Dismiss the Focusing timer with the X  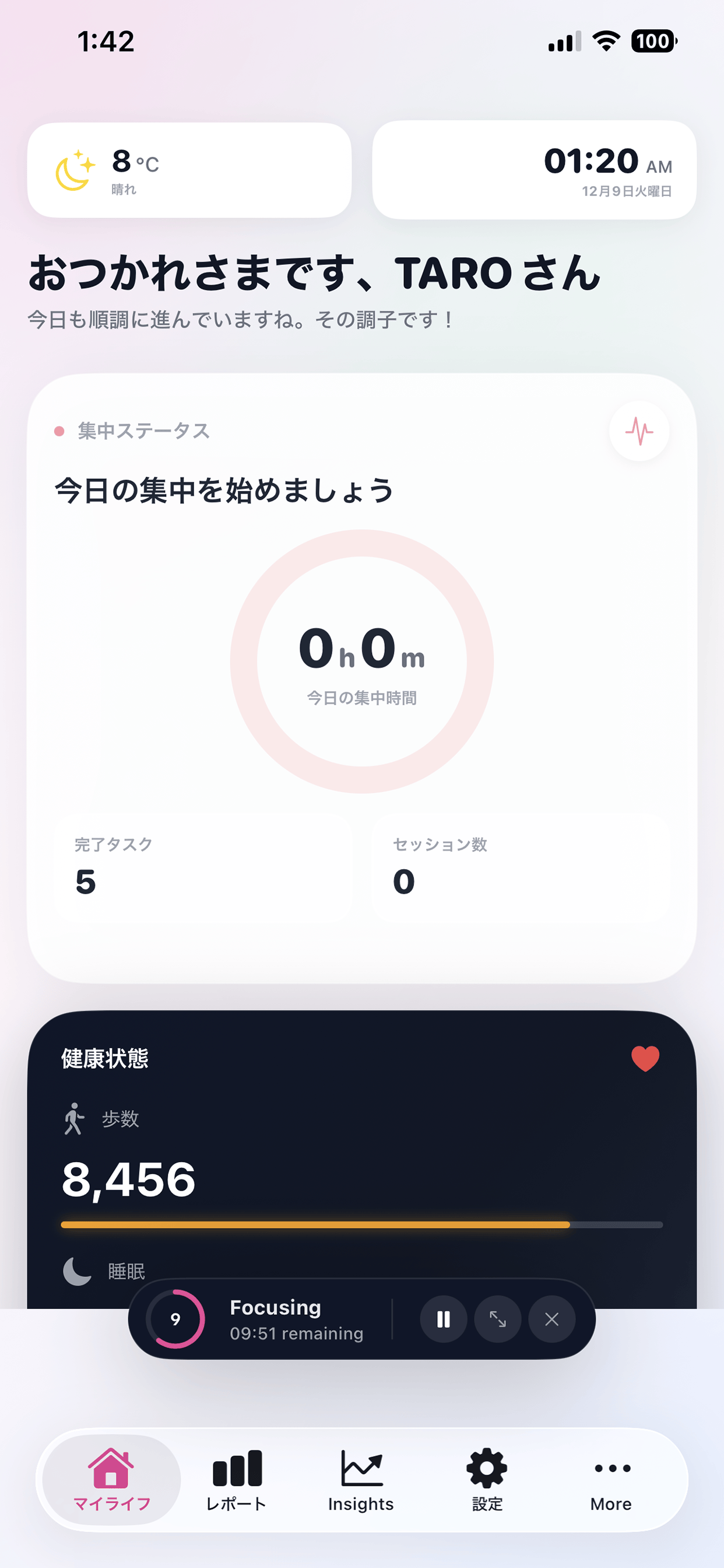coord(552,1319)
